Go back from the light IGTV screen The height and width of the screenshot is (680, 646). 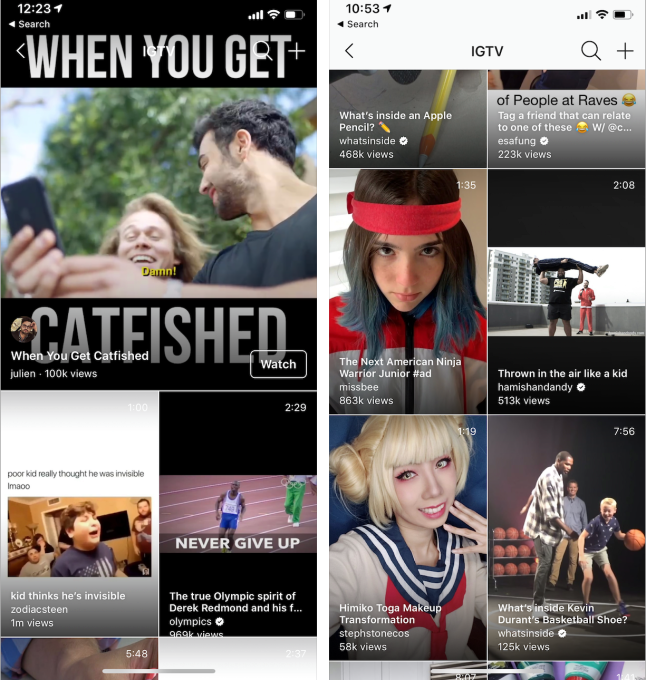[349, 51]
